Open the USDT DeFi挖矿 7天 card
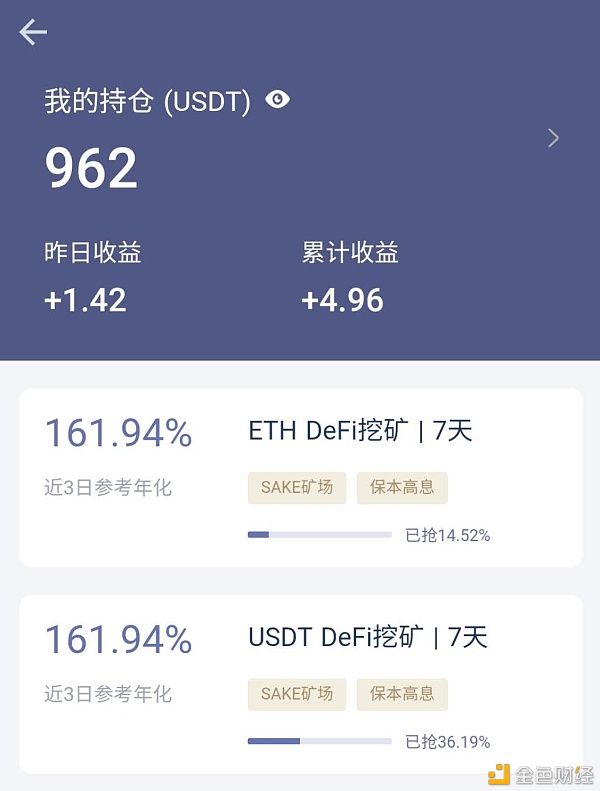Screen dimensions: 600x791 coord(300,684)
